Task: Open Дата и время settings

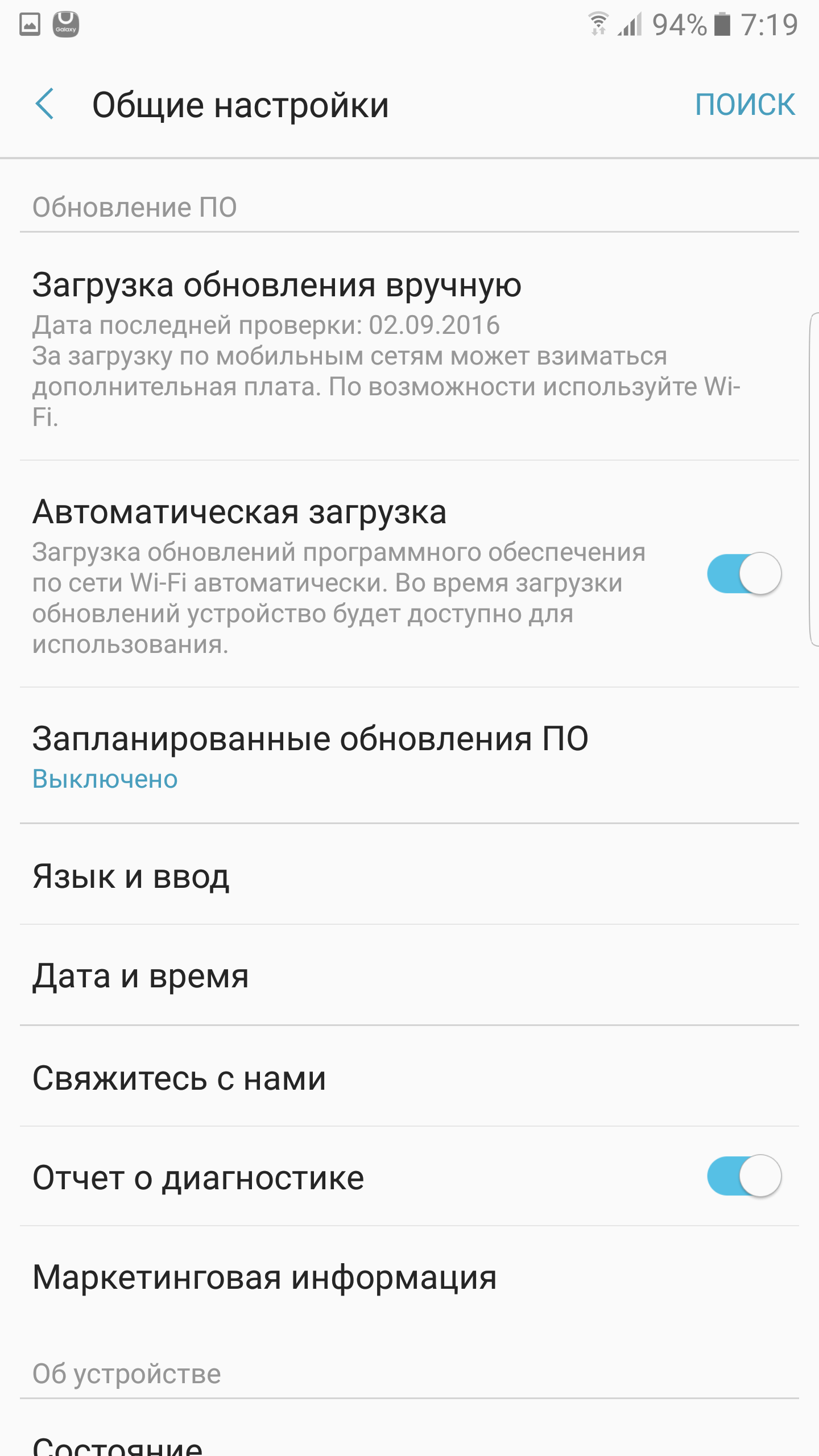Action: 409,975
